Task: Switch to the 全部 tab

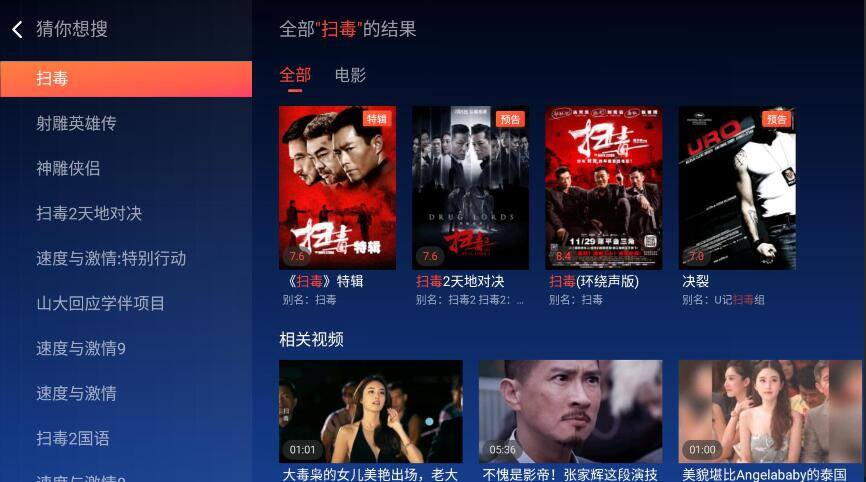Action: point(295,75)
